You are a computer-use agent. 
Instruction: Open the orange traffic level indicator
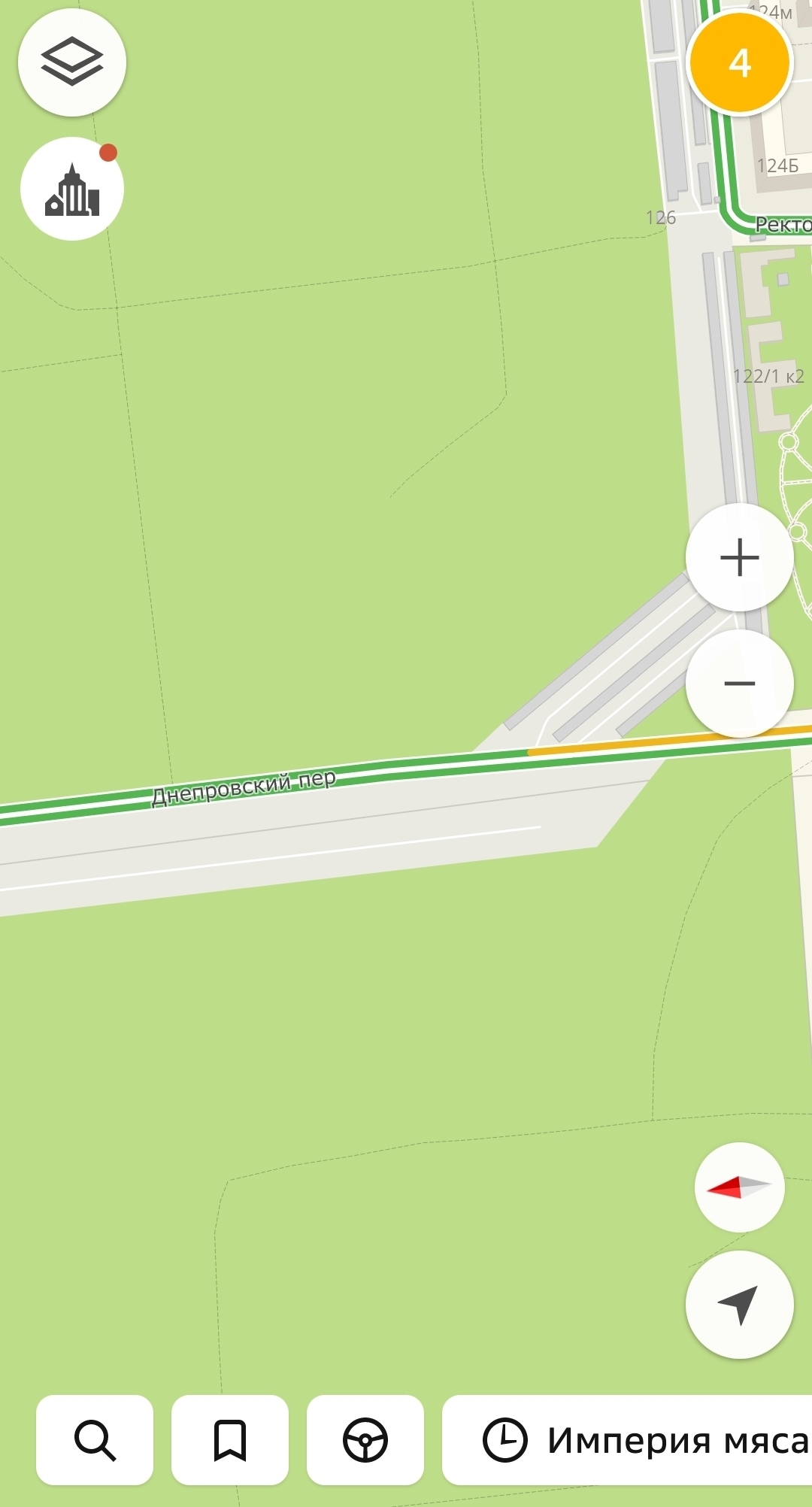click(x=740, y=62)
